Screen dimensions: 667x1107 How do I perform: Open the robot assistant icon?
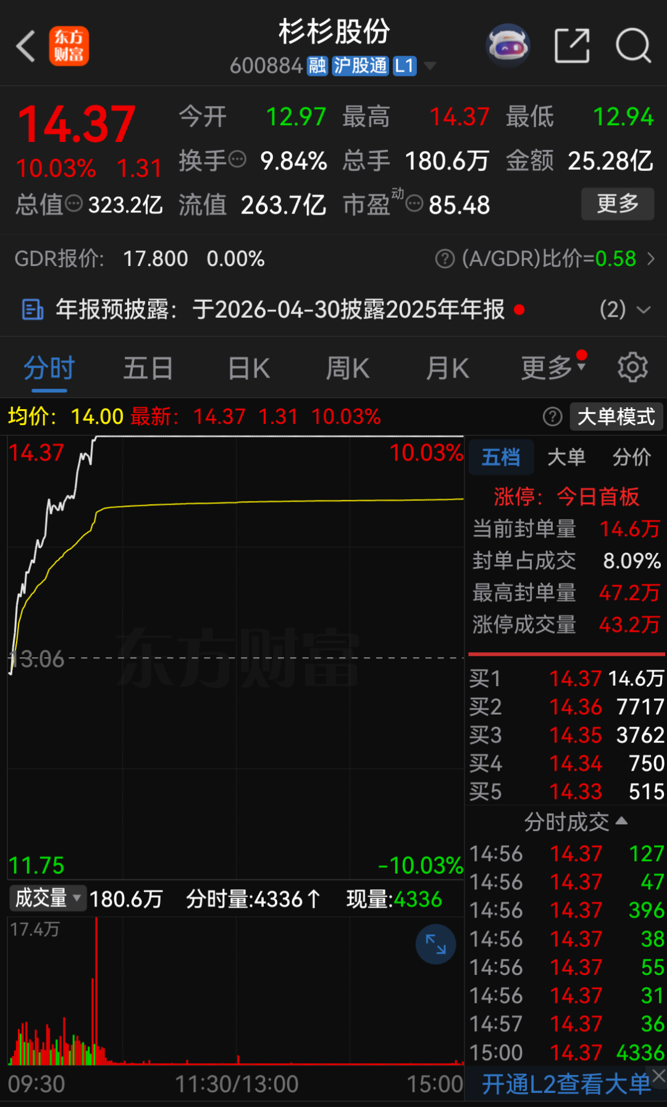point(508,45)
